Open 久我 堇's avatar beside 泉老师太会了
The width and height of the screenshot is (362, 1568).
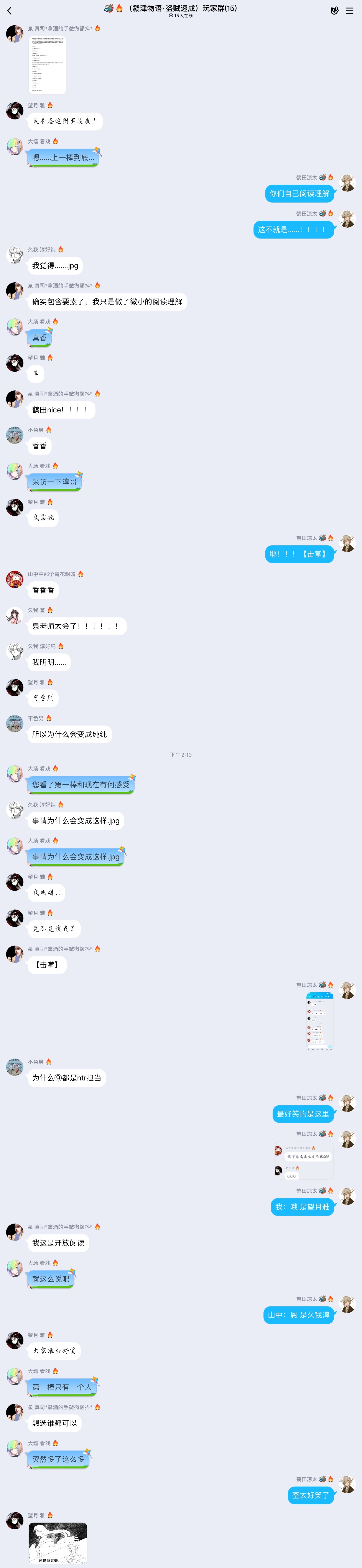(15, 615)
